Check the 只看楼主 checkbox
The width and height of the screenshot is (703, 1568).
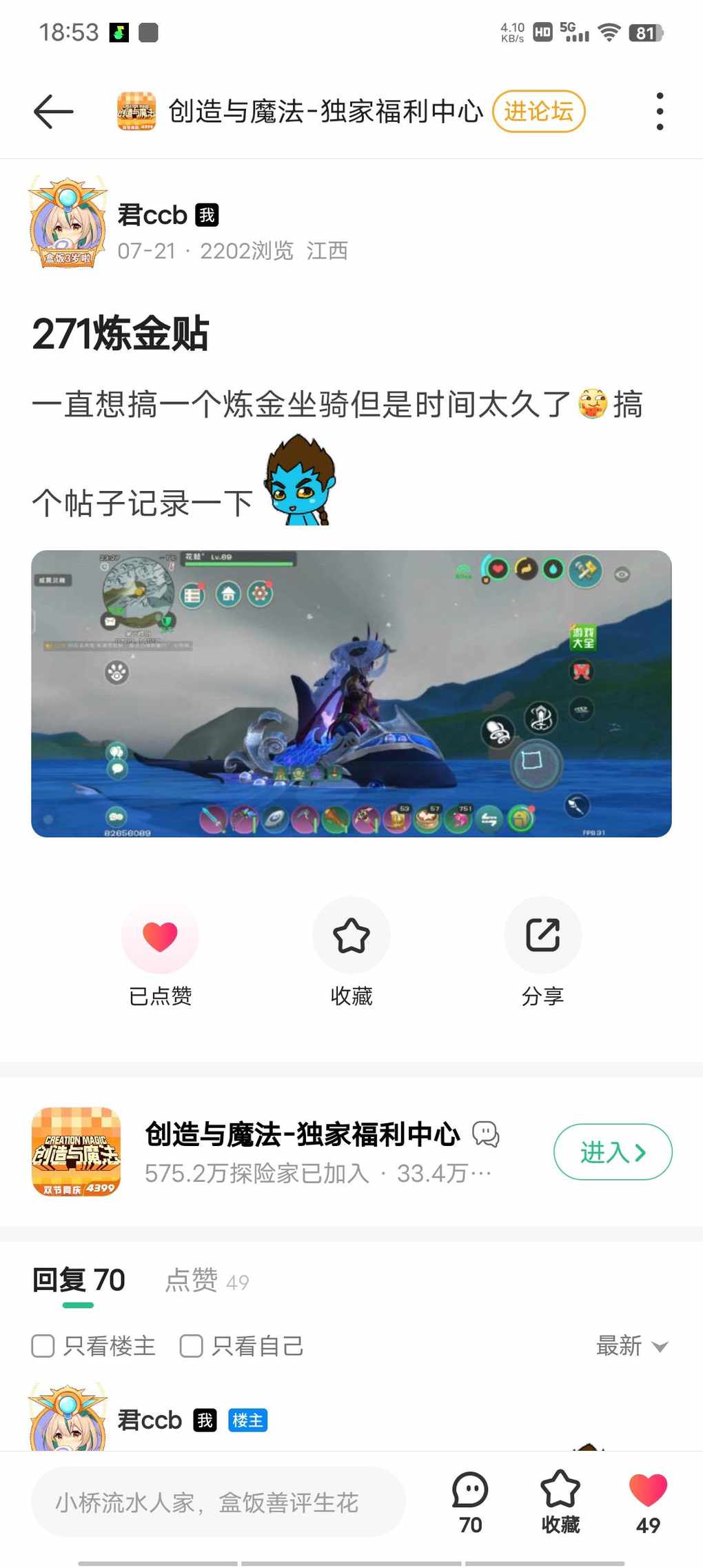pyautogui.click(x=43, y=1345)
